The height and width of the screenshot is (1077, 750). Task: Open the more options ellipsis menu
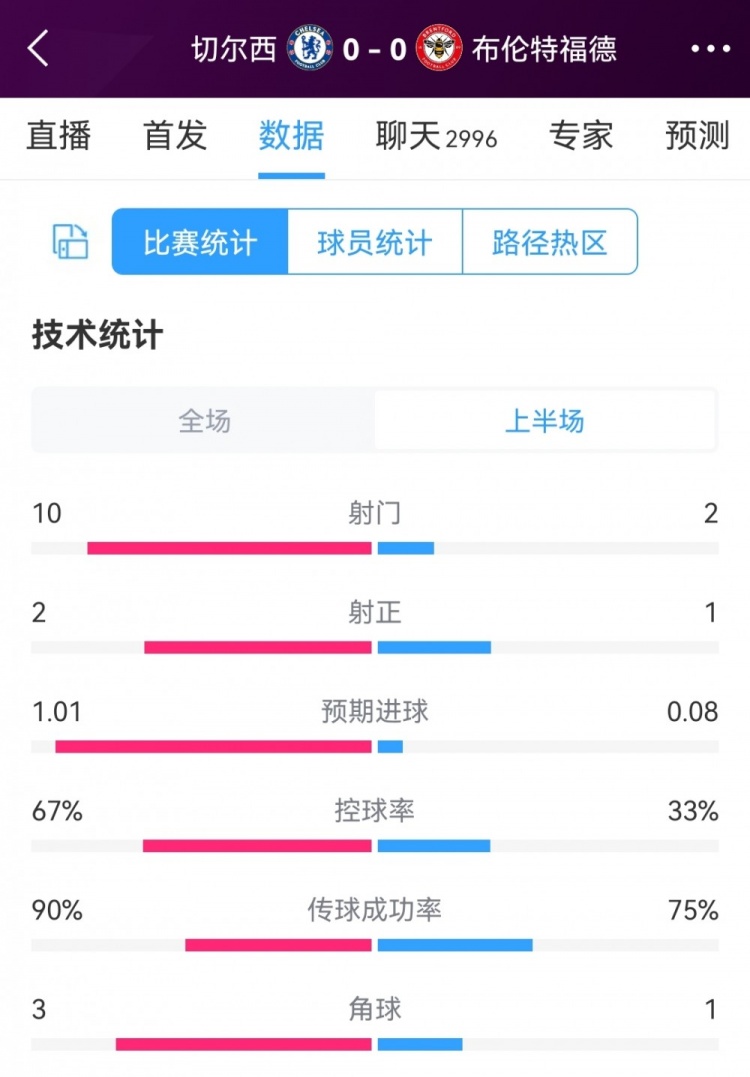click(712, 47)
